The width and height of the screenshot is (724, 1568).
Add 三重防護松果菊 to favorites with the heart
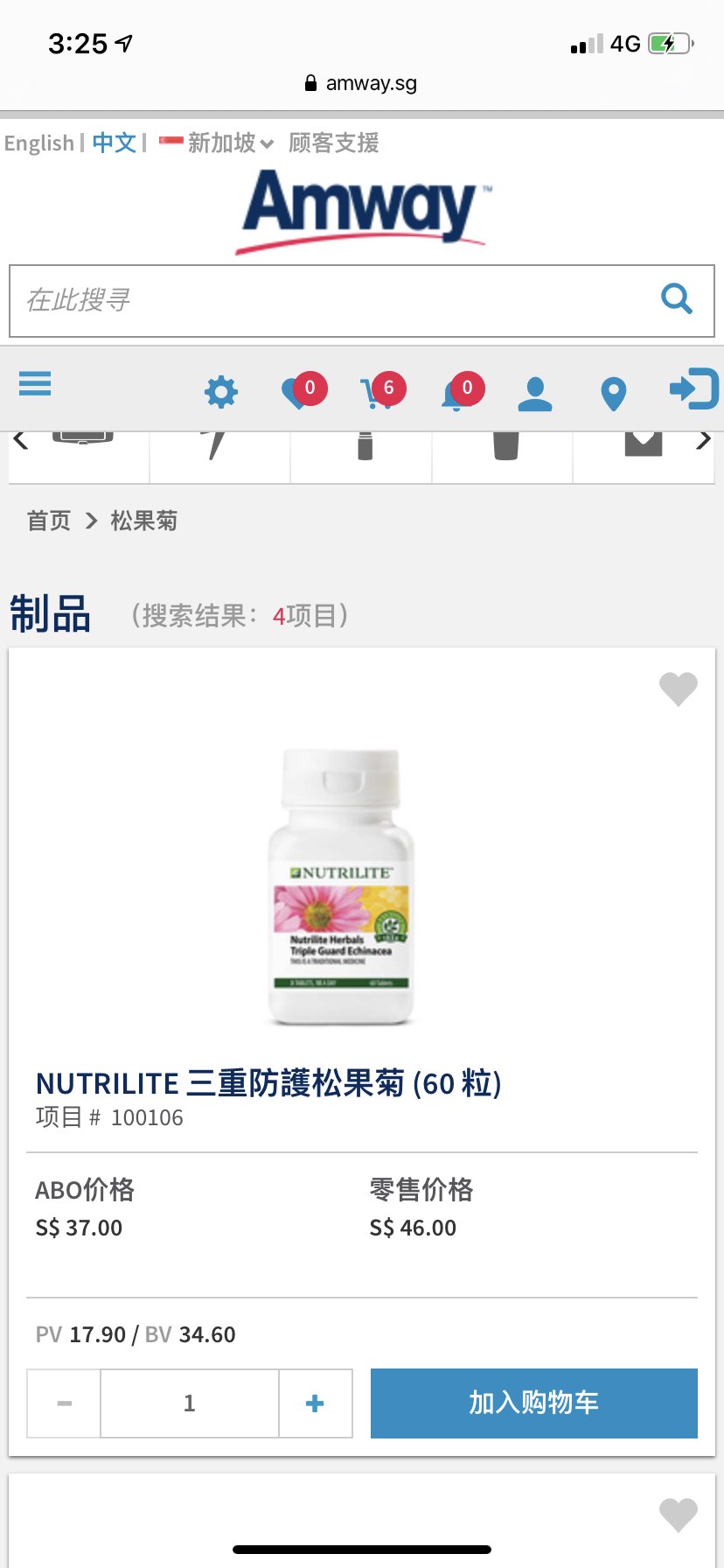[678, 689]
